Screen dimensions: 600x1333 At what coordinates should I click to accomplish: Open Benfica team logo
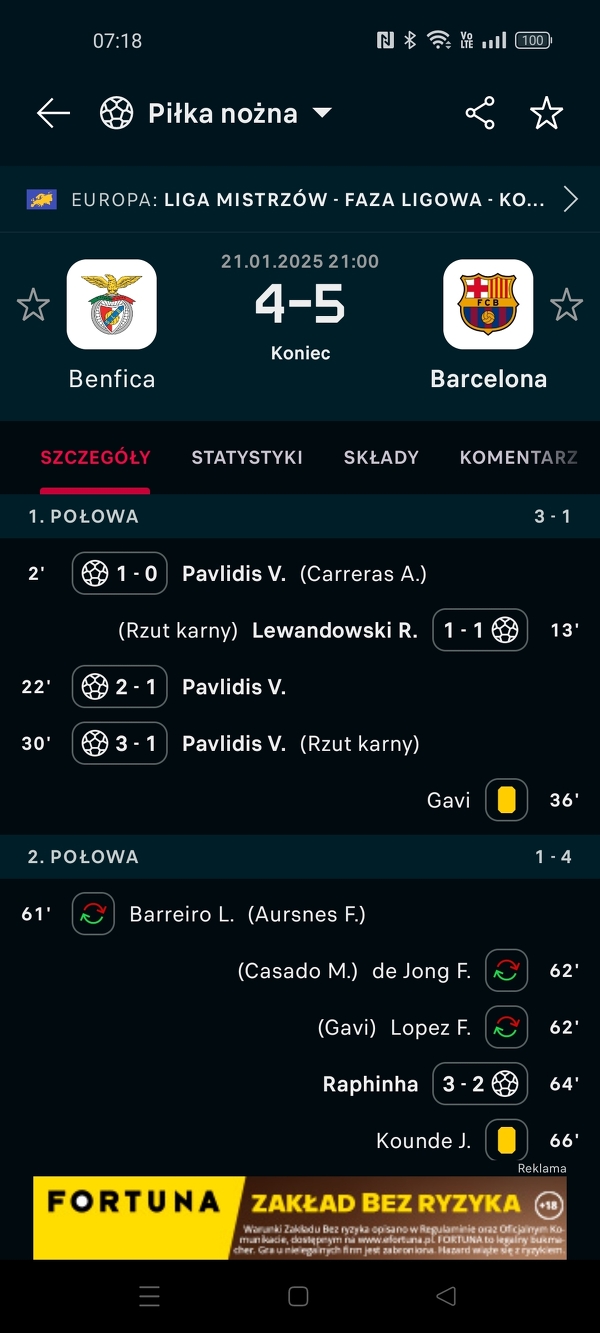point(111,304)
